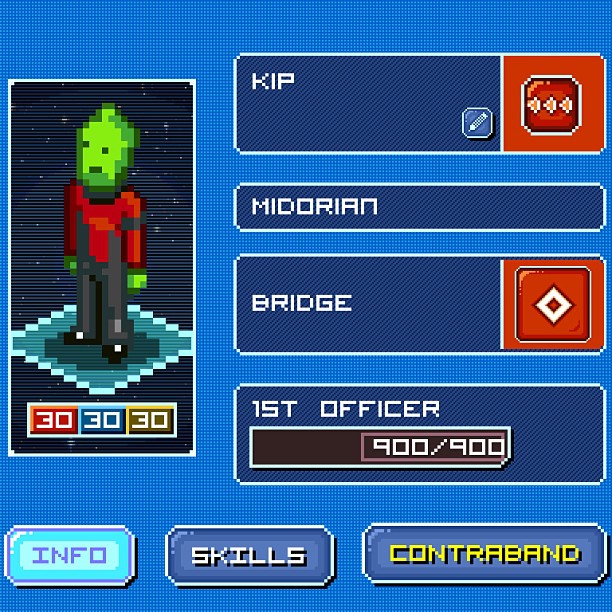Tap the red rank icon beside Kip
The height and width of the screenshot is (612, 612).
[551, 104]
